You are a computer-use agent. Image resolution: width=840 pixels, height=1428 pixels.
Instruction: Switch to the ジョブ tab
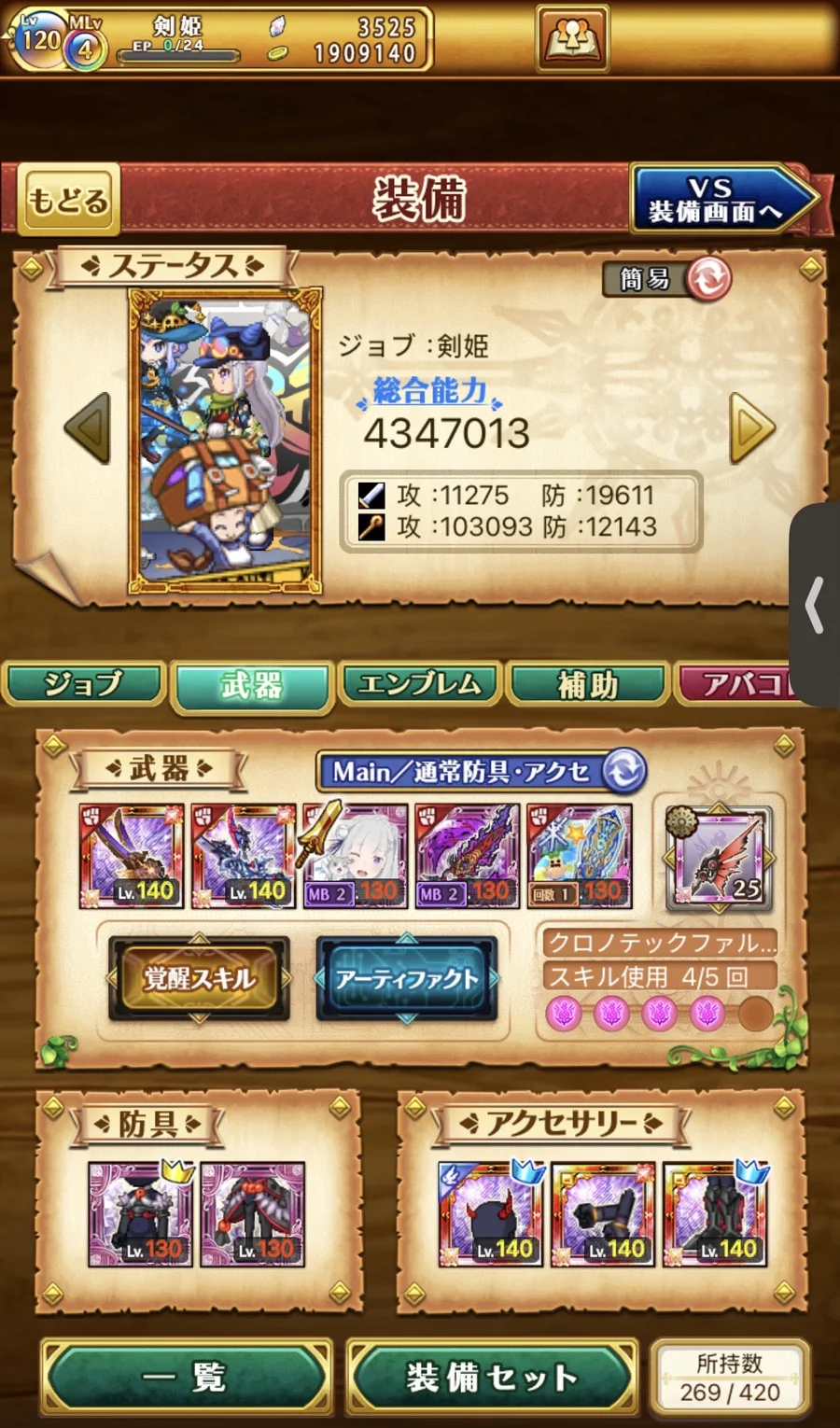coord(84,685)
